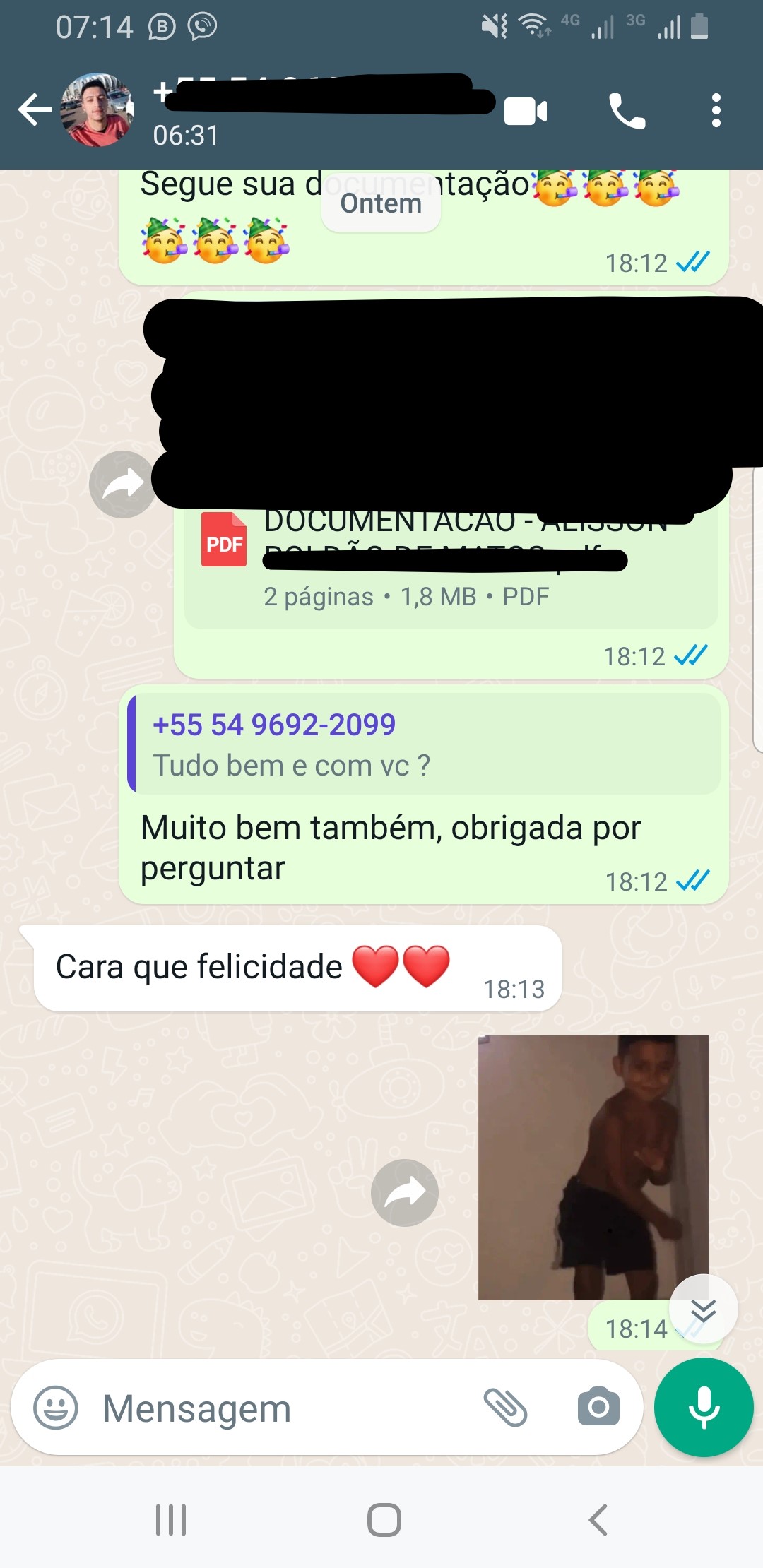
Task: Jump to quoted message "Tudo bem e com vc ?"
Action: (x=423, y=744)
